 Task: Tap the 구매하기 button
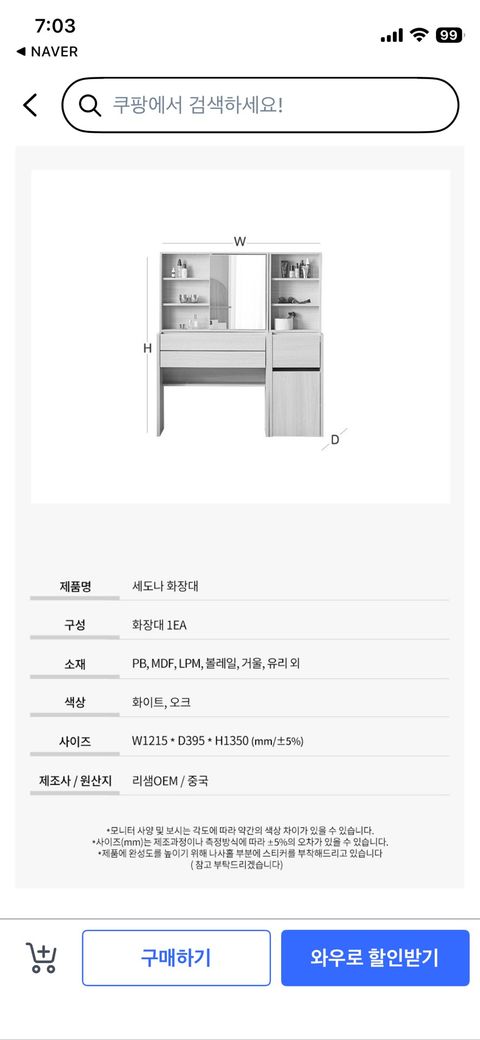coord(176,958)
